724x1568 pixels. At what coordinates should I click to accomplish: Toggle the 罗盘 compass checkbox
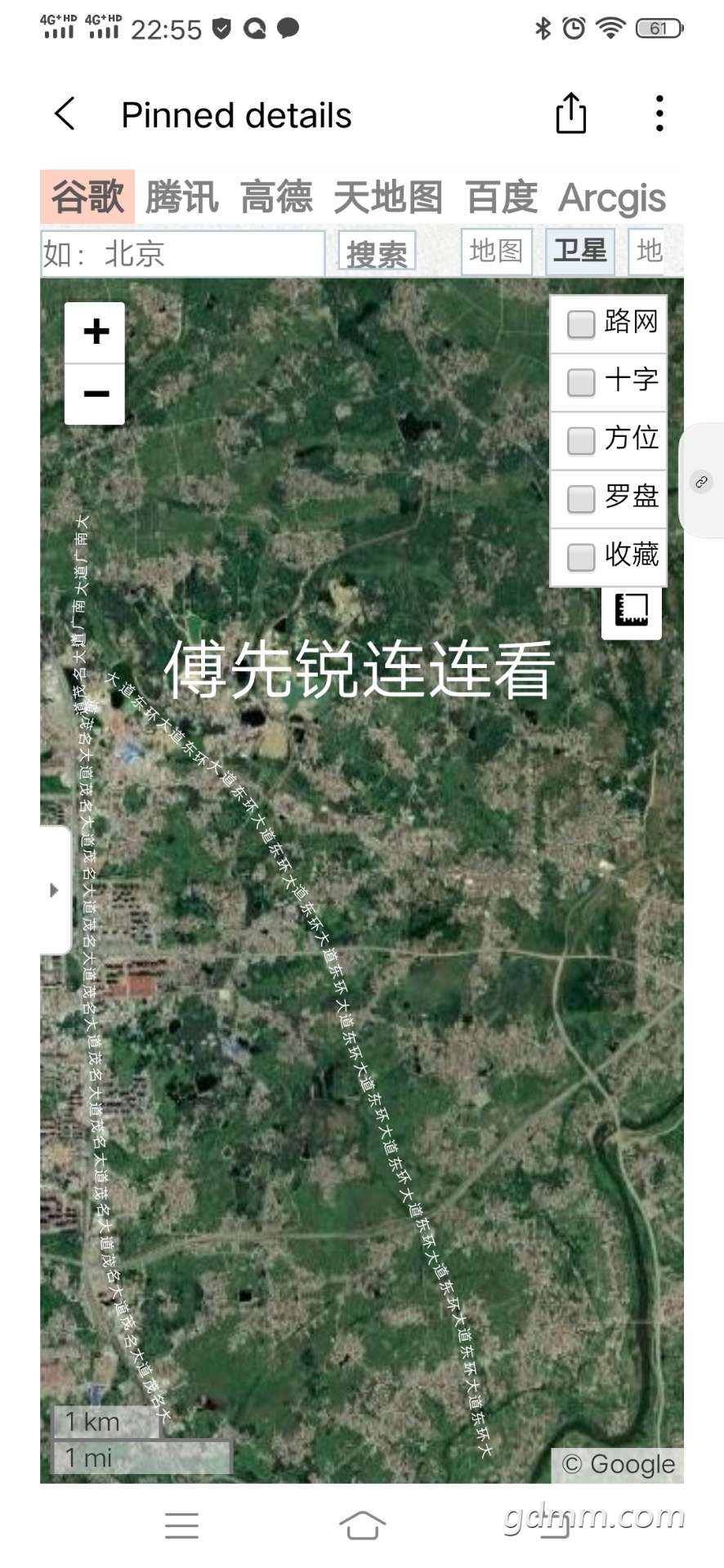click(x=581, y=498)
